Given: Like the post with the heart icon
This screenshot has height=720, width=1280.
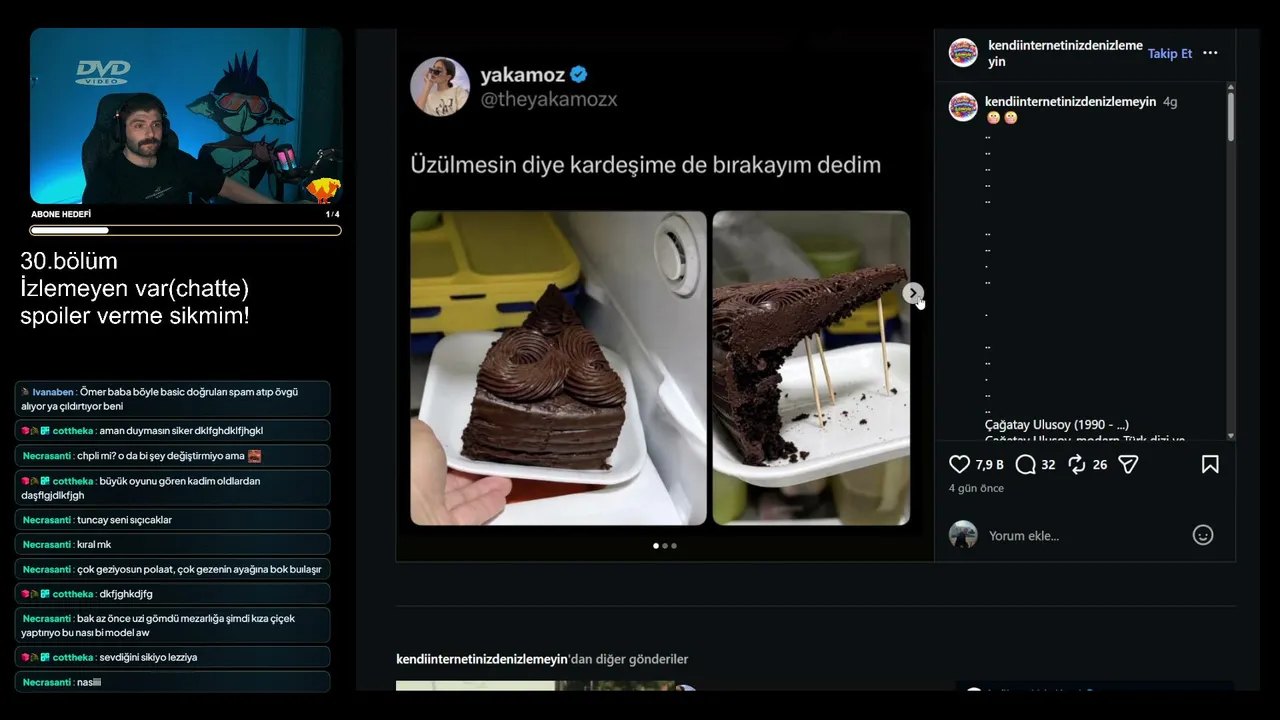Looking at the screenshot, I should point(959,464).
